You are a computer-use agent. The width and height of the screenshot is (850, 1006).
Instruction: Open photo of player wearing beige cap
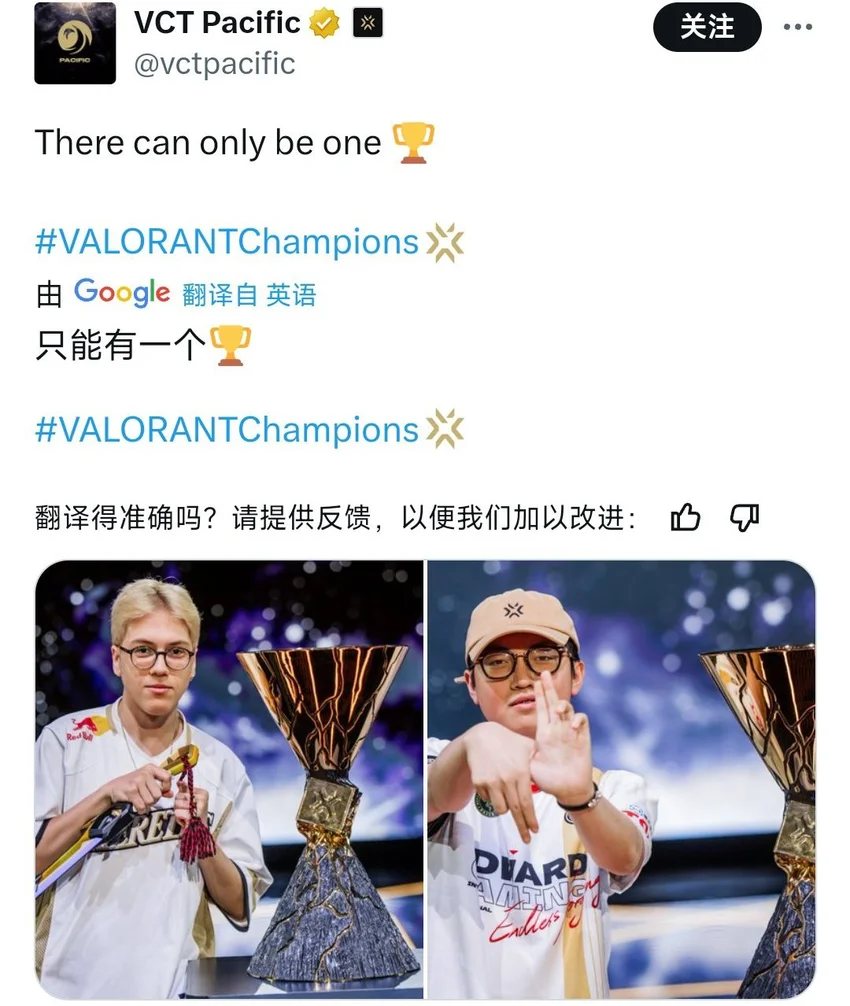pyautogui.click(x=621, y=778)
